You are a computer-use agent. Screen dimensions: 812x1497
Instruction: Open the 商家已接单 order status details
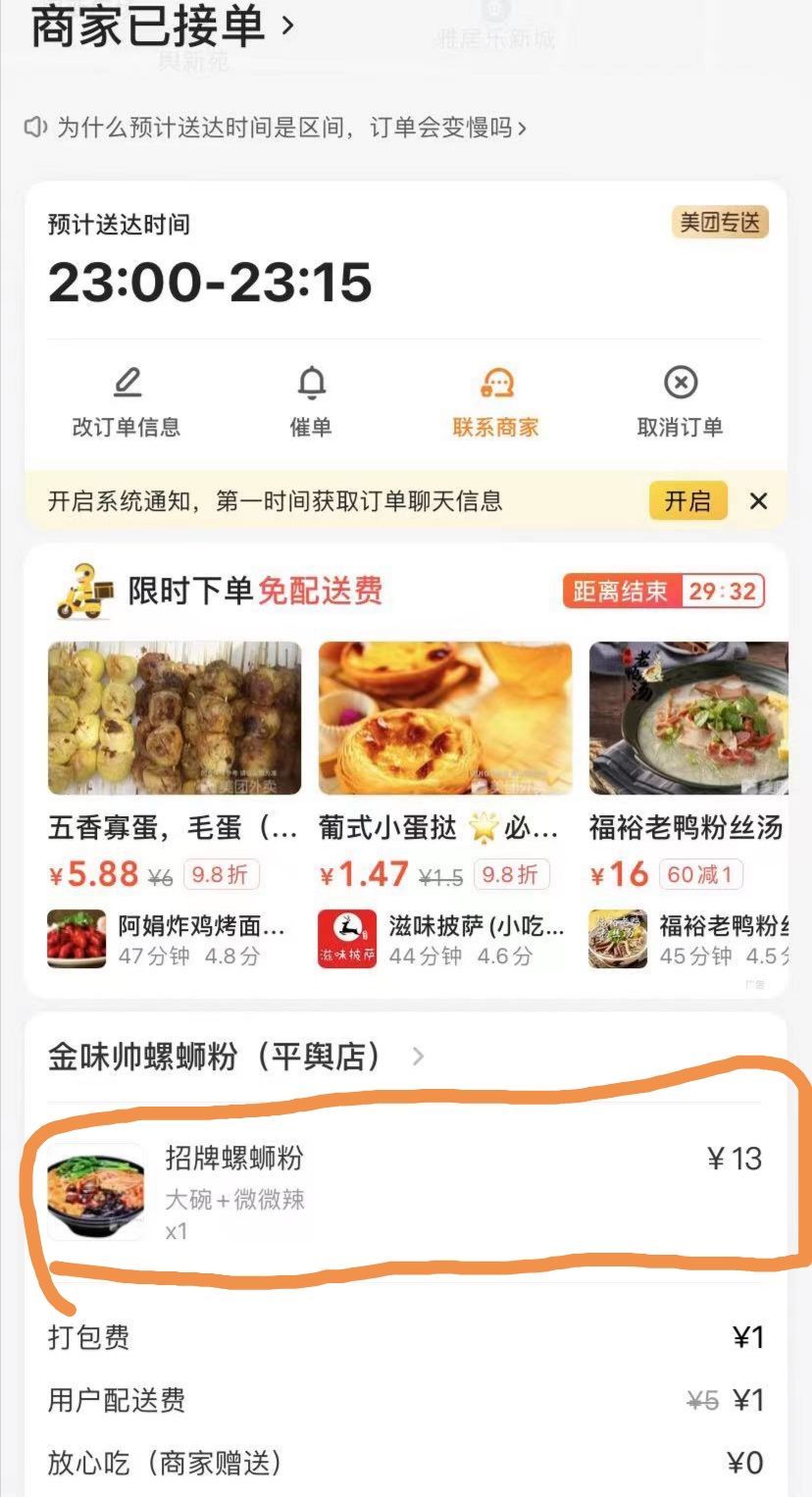[x=162, y=26]
